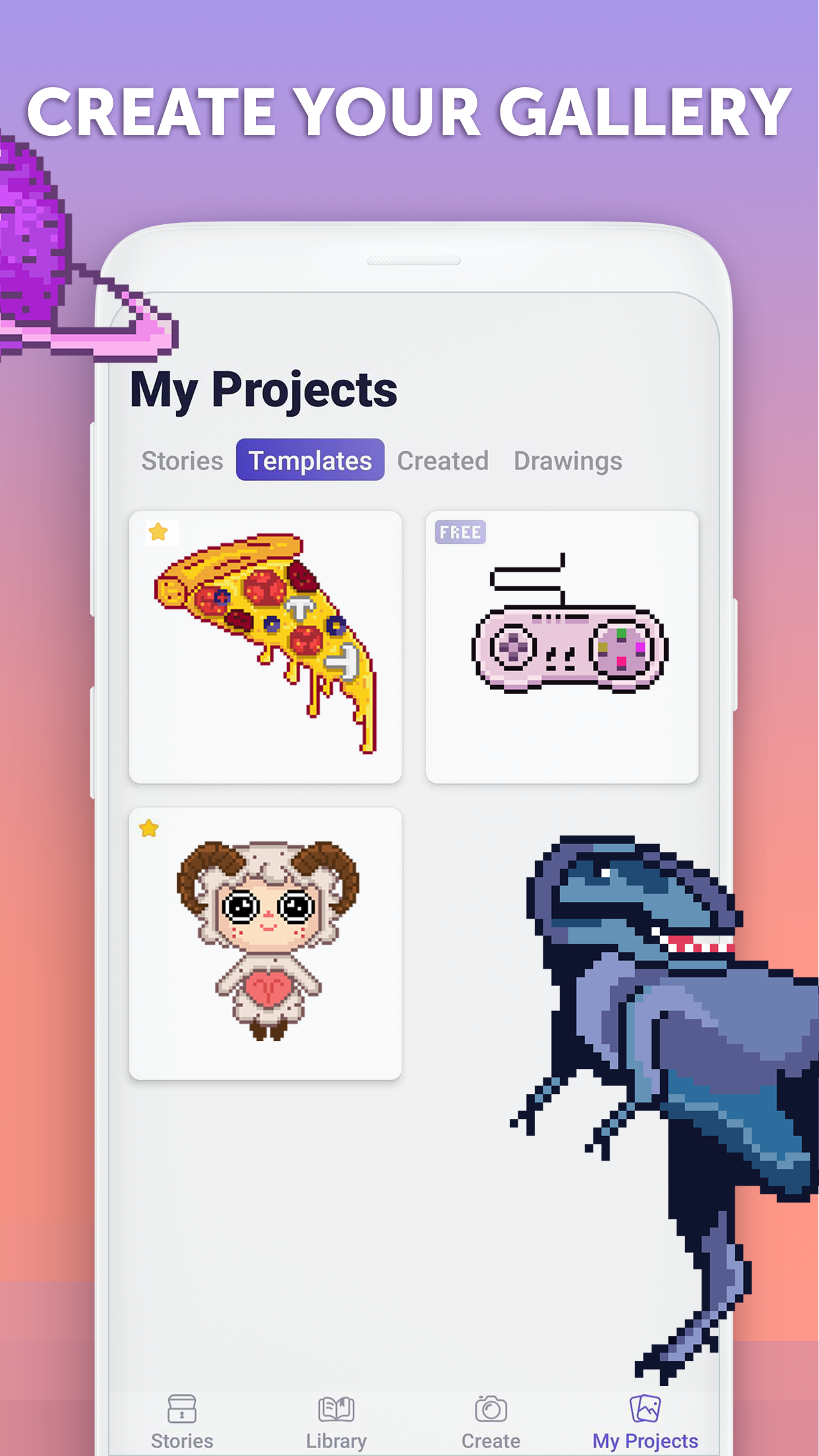Tap the star badge on the pizza template

coord(158,532)
